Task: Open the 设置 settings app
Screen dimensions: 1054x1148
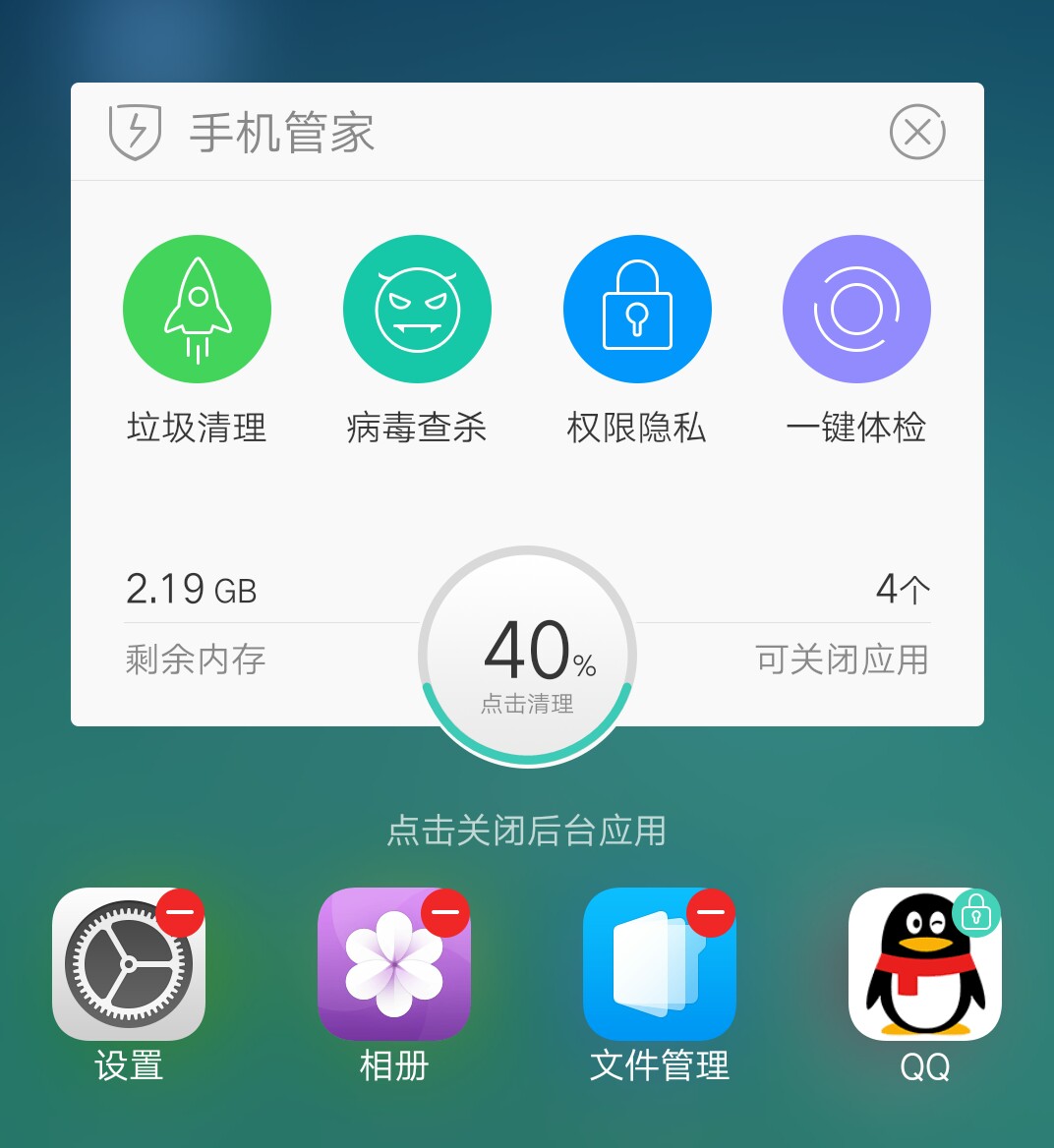Action: (128, 963)
